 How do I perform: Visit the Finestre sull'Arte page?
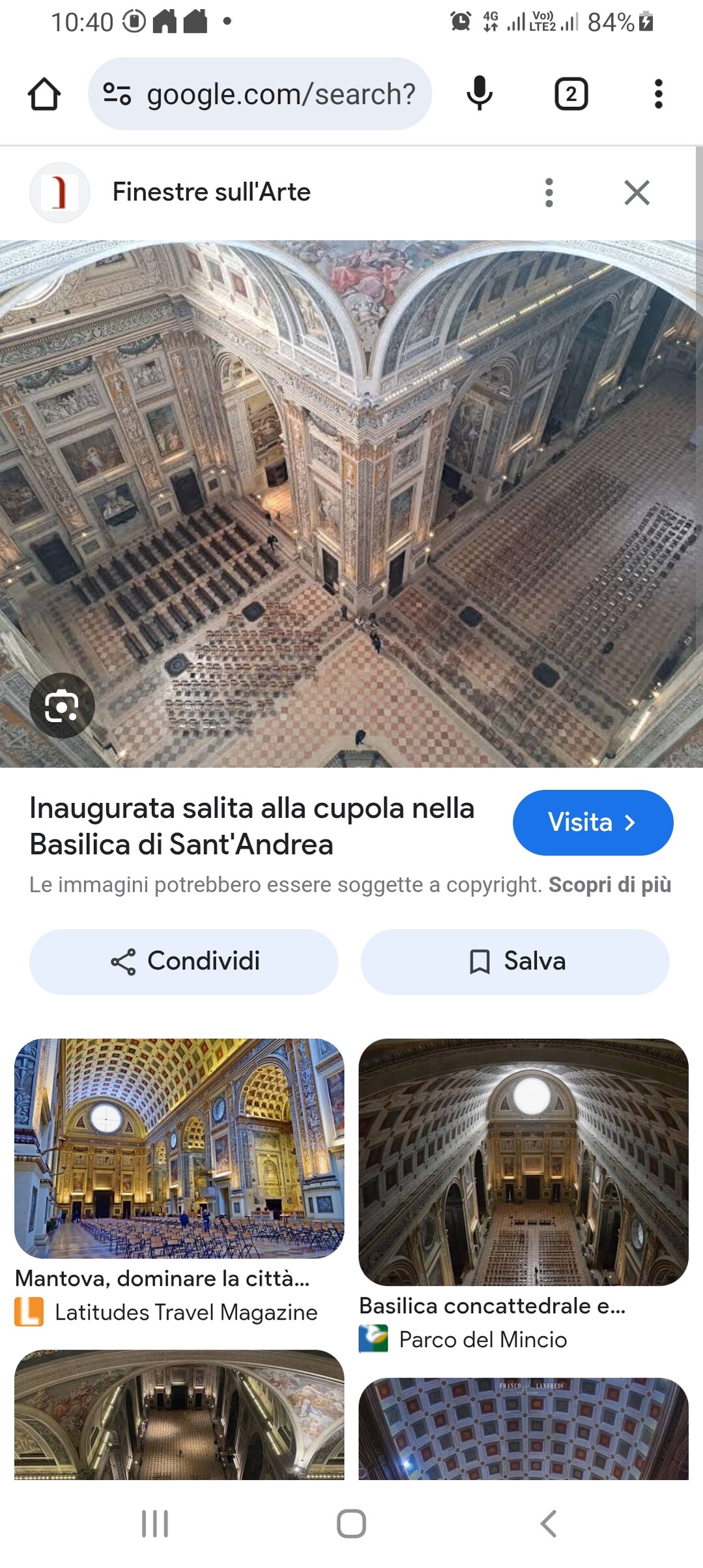pos(592,822)
